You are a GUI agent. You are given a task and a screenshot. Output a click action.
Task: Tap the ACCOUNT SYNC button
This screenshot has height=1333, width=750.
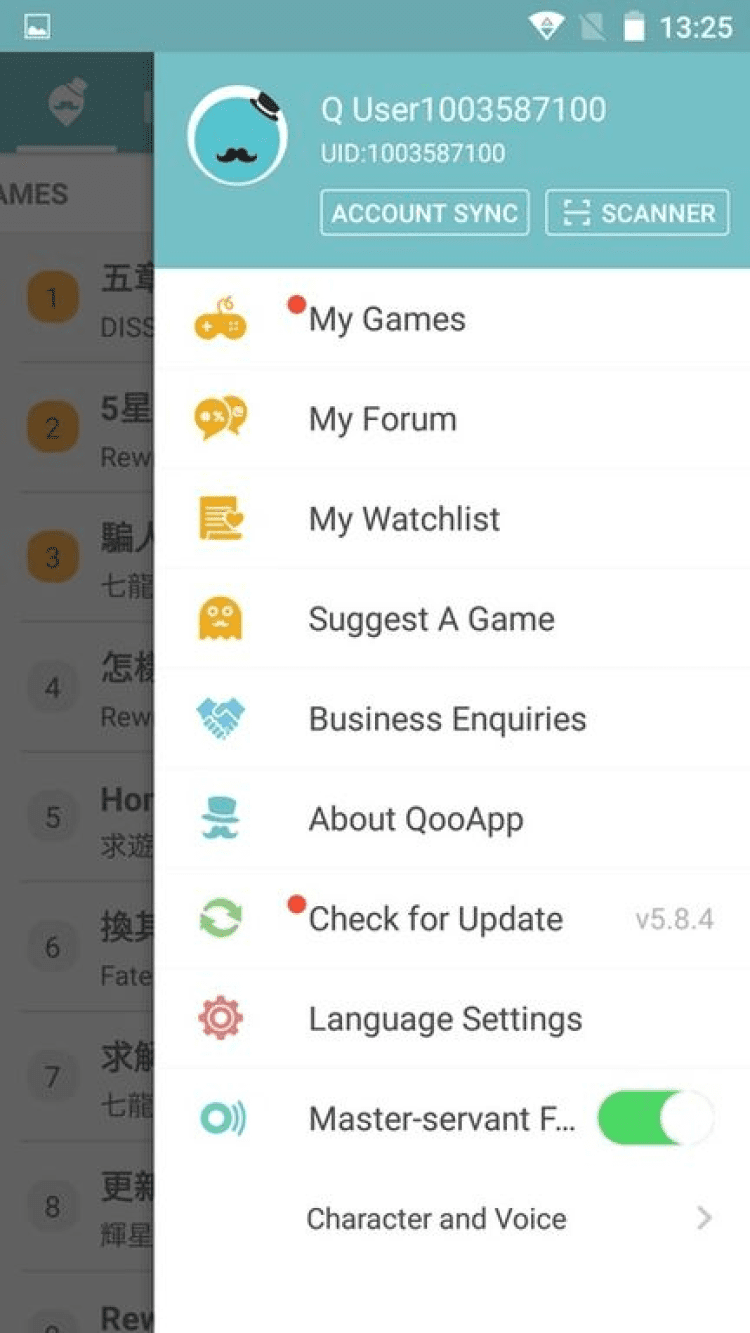click(x=424, y=213)
